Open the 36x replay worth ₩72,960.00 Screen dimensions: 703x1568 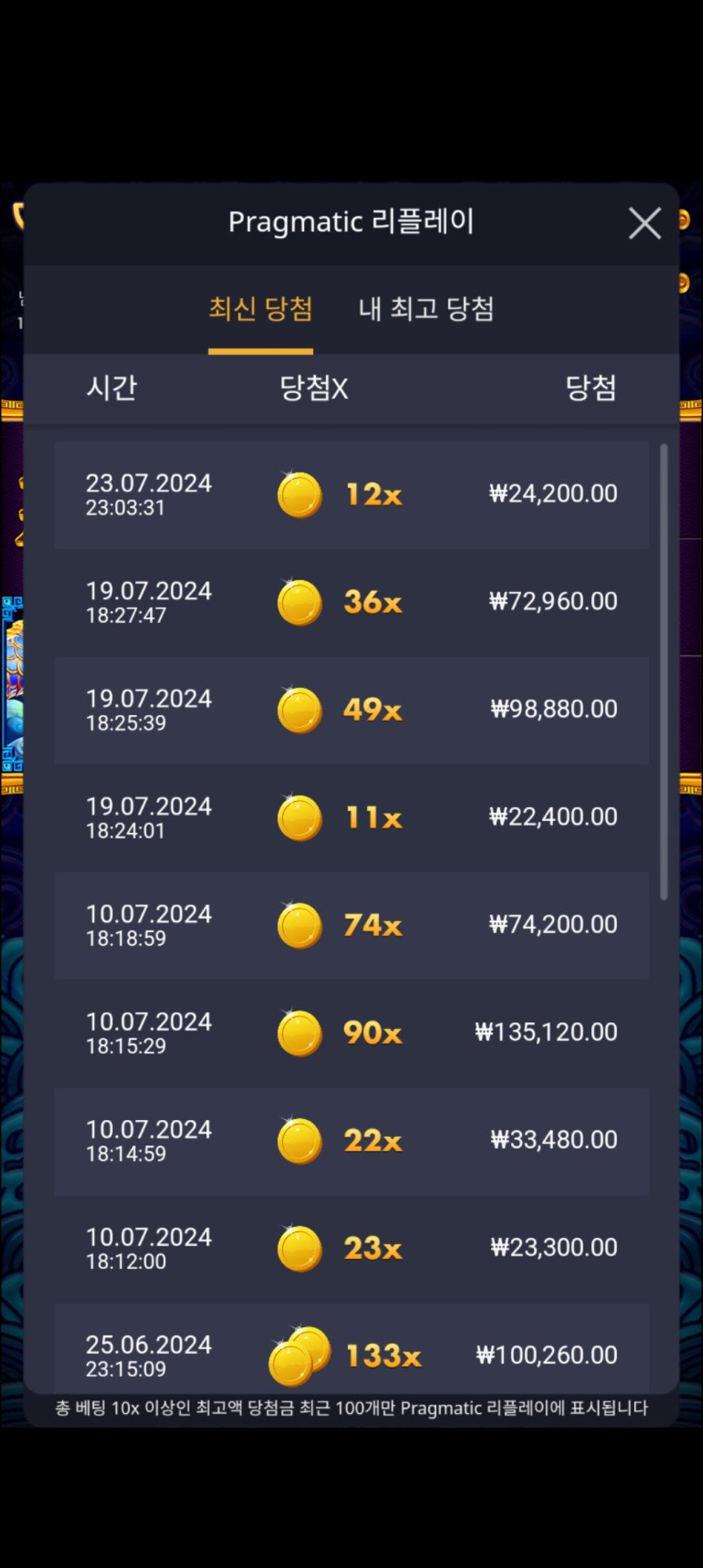pos(351,602)
